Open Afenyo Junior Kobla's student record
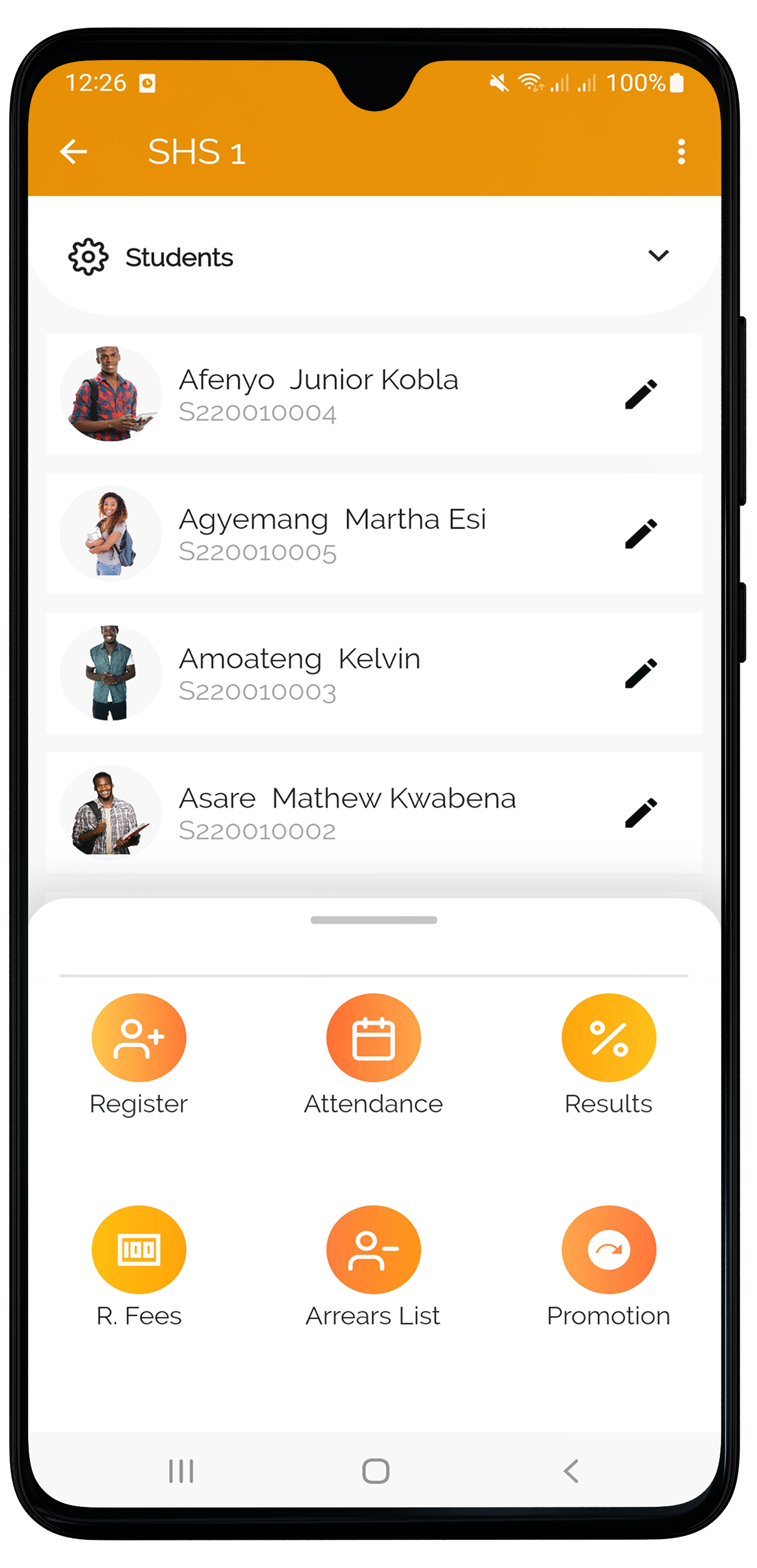The height and width of the screenshot is (1568, 757). point(374,394)
